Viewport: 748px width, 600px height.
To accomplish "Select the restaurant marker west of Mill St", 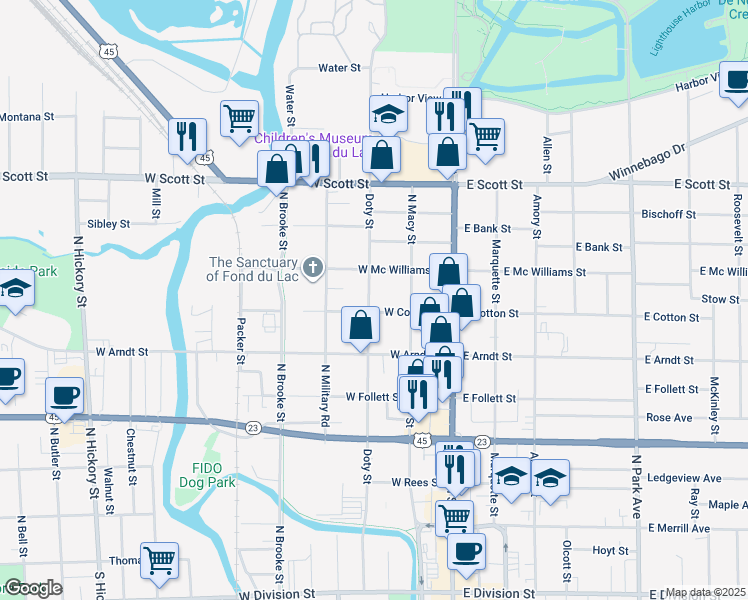I will tap(187, 137).
